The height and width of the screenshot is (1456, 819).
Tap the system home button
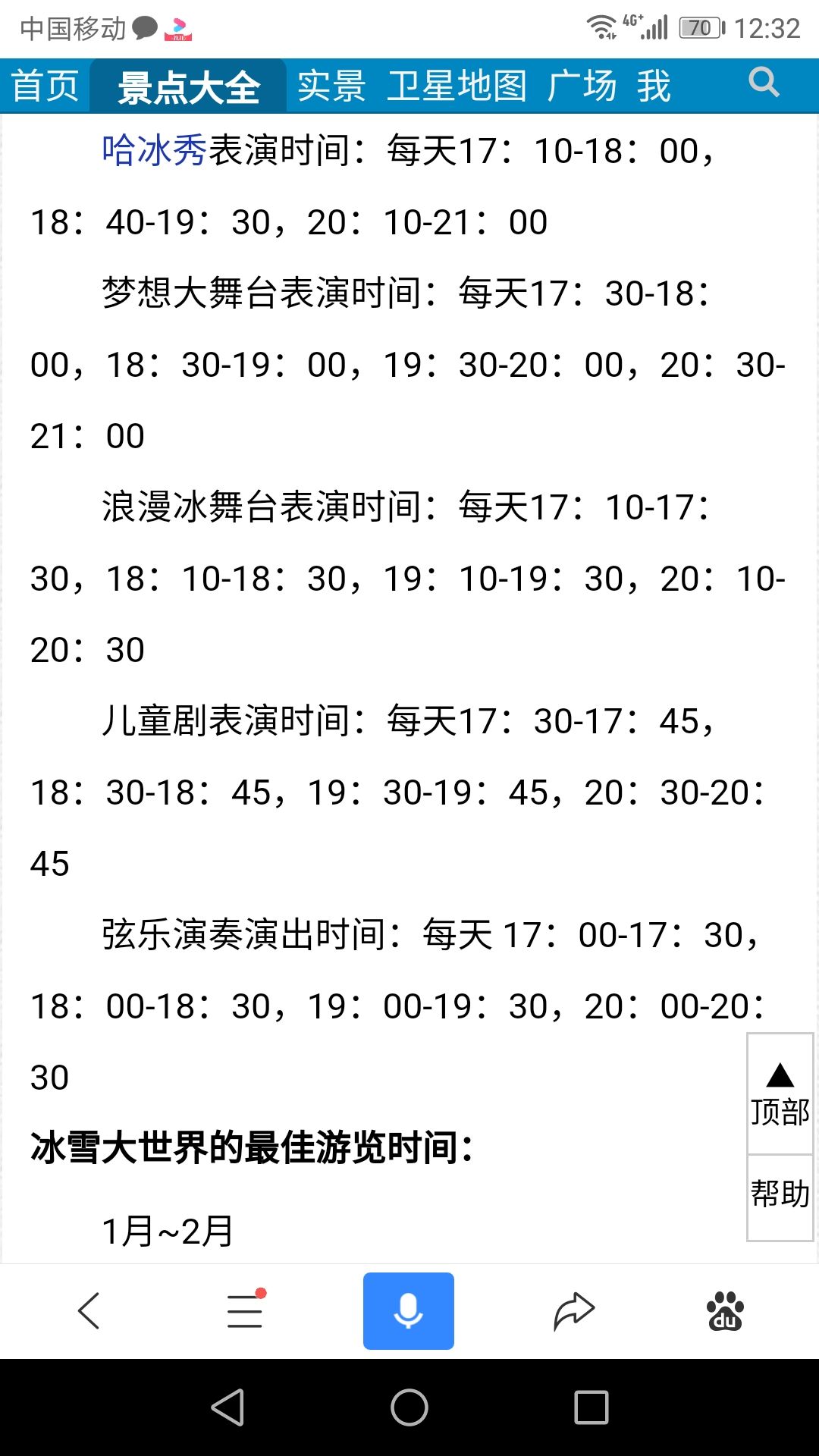click(x=409, y=1408)
